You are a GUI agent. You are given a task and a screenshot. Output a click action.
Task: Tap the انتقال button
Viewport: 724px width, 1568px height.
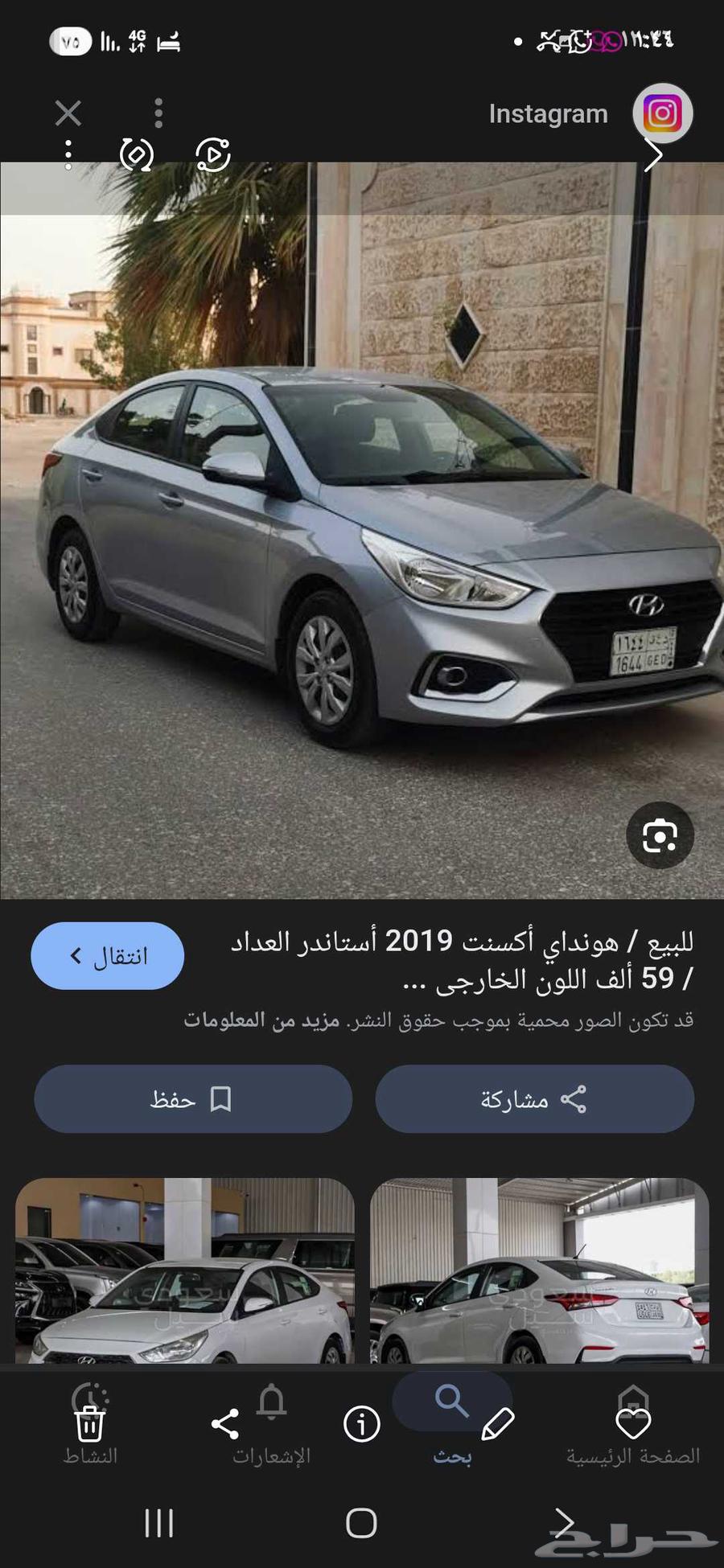coord(107,955)
